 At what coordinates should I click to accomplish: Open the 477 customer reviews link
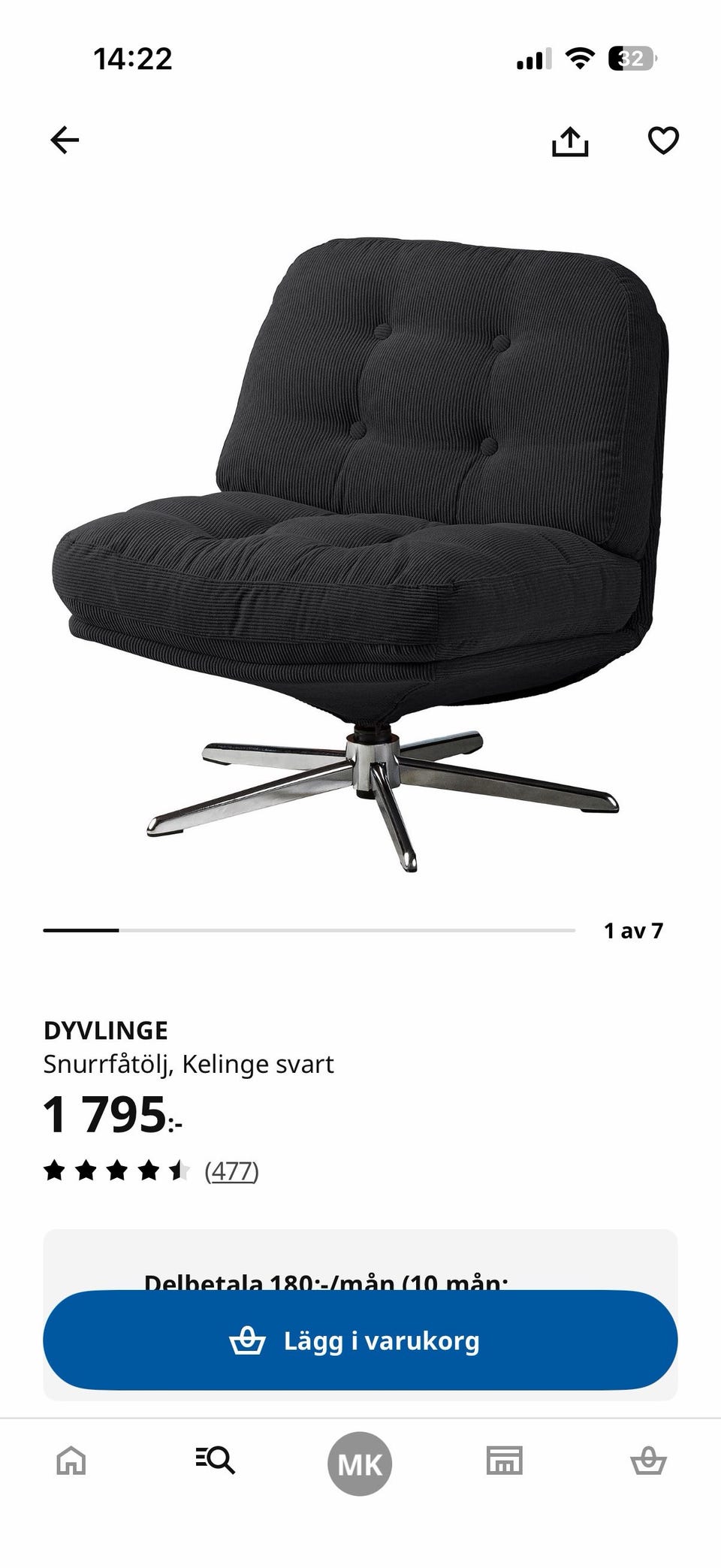point(231,1171)
